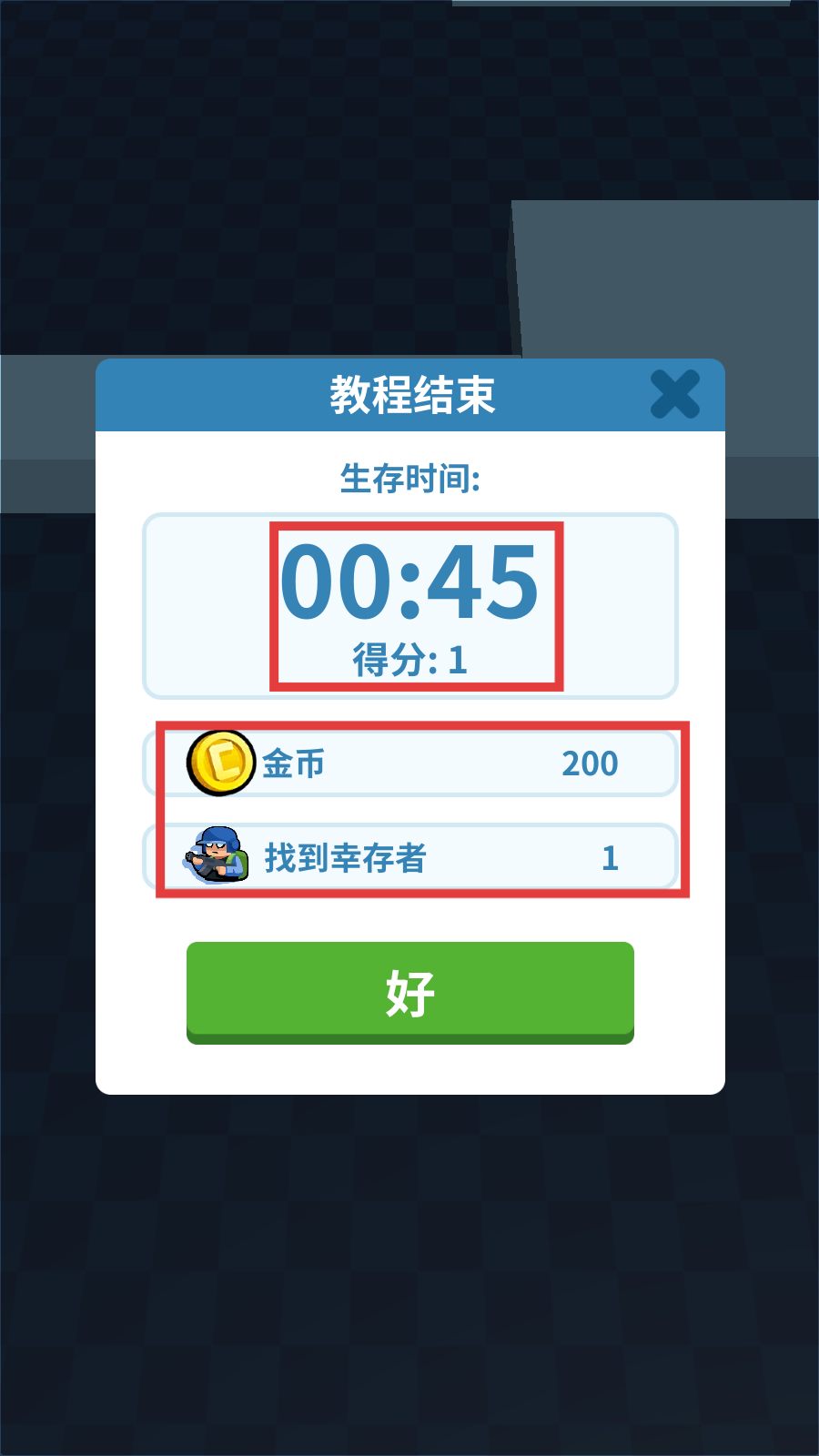Tap the green 好 button
The height and width of the screenshot is (1456, 819).
tap(410, 993)
